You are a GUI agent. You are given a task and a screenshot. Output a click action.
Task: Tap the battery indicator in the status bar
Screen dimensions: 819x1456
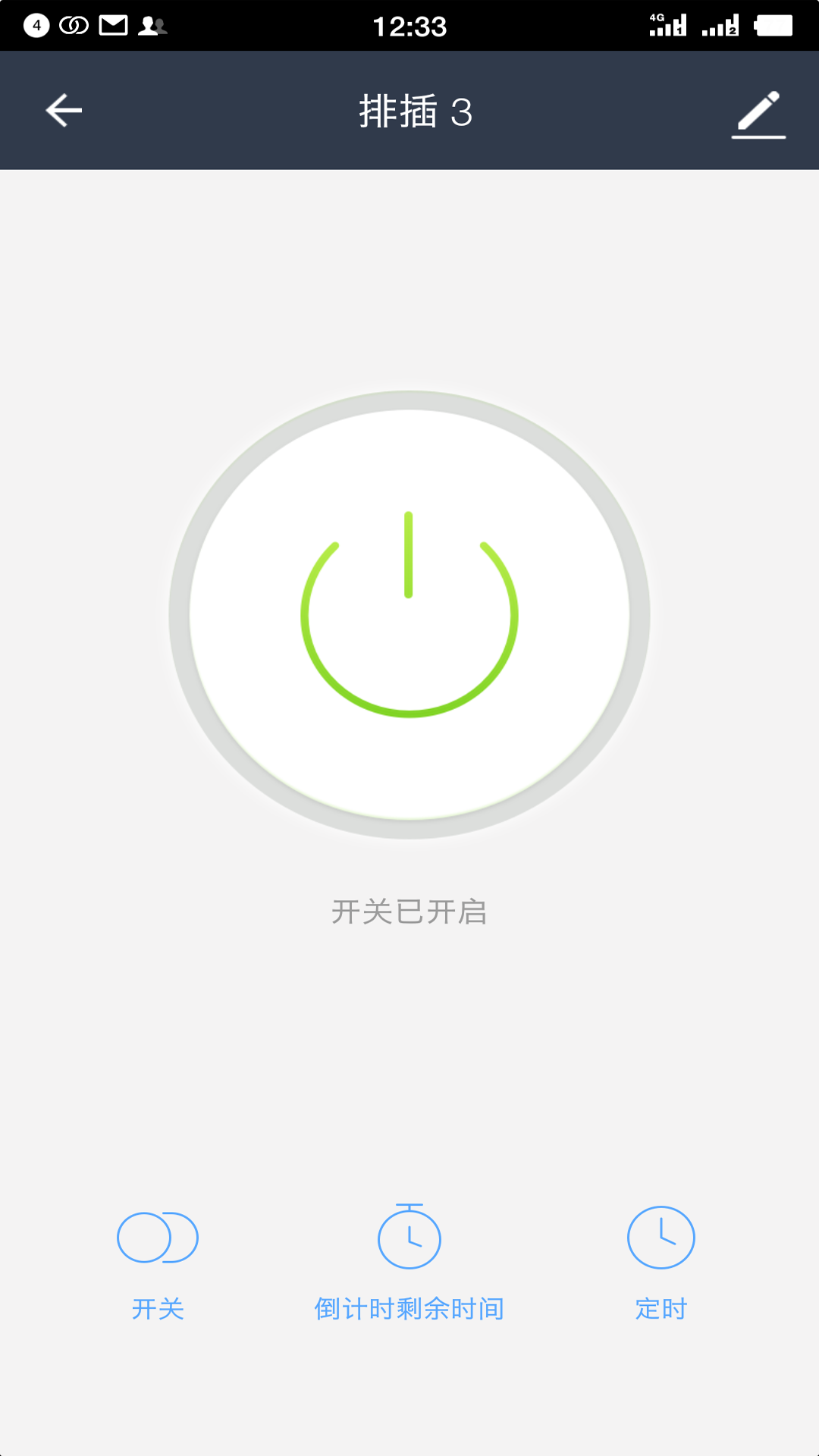coord(775,25)
